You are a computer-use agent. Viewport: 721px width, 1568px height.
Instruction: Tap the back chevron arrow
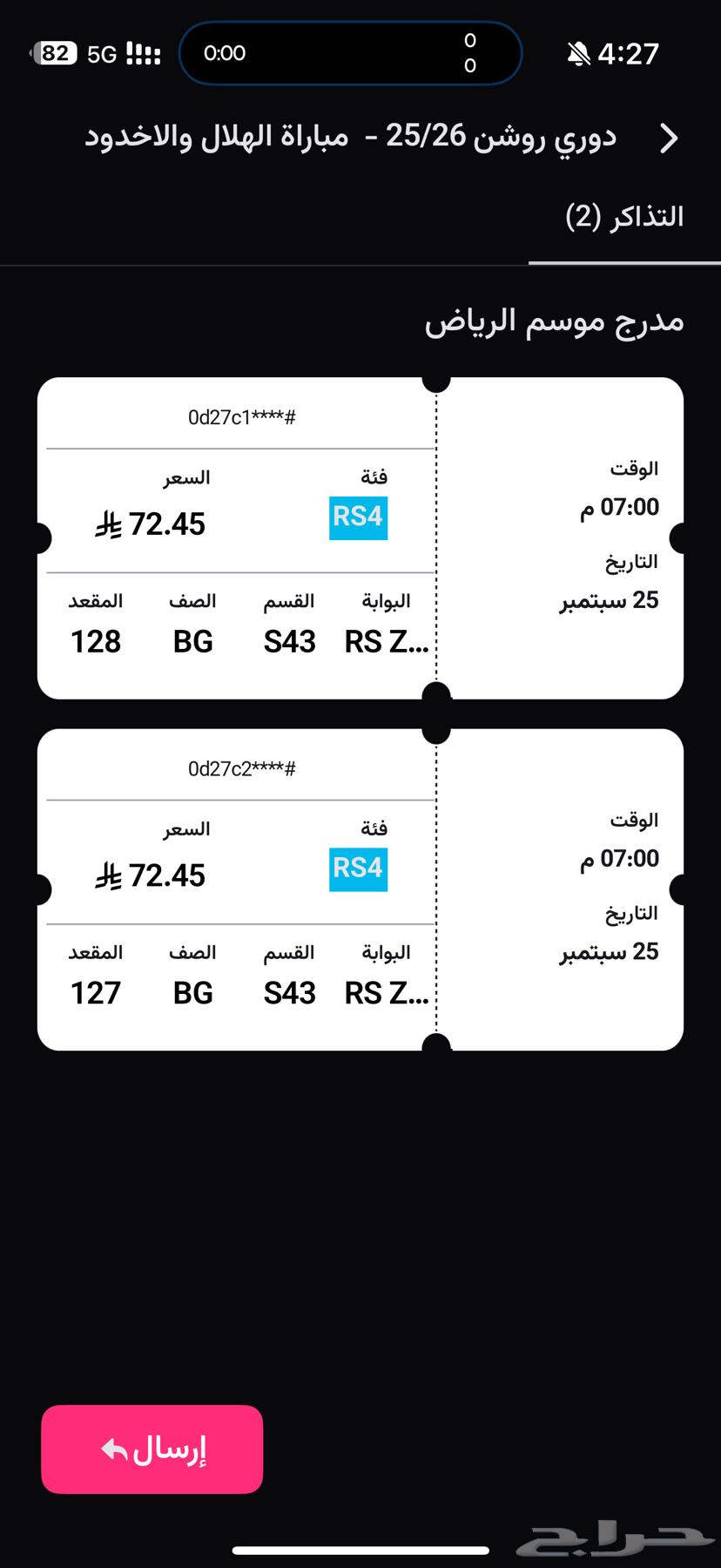669,139
